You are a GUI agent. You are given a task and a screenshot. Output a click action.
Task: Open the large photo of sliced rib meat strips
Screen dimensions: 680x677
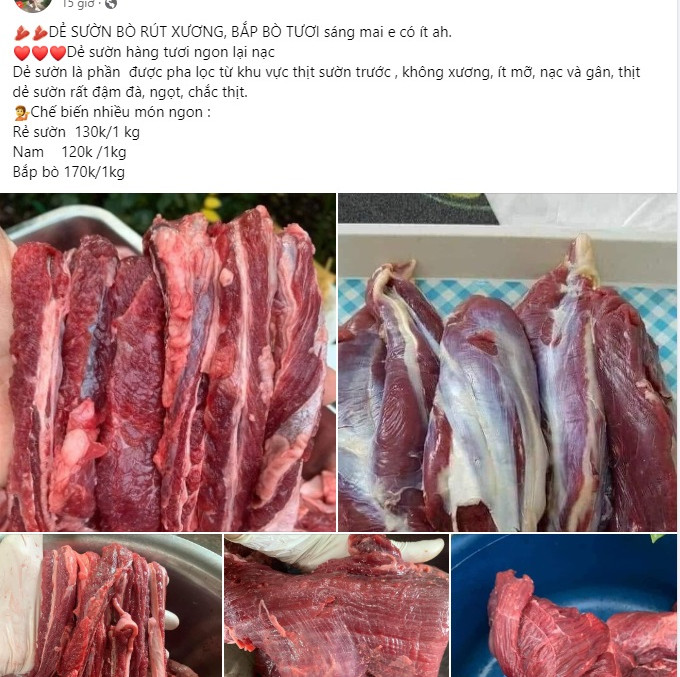168,362
